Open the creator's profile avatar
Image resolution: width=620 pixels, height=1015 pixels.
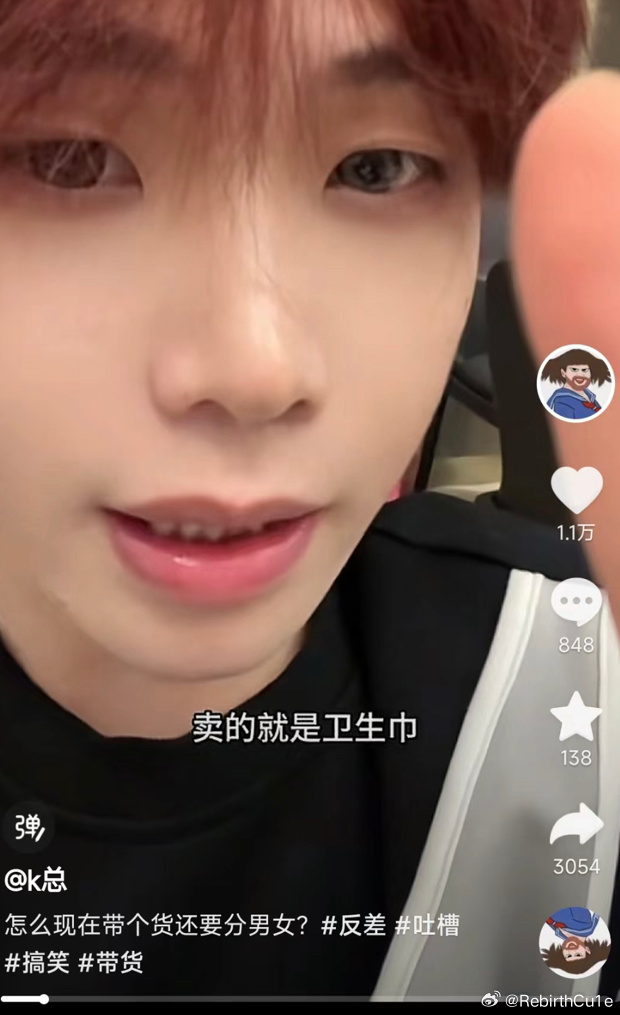[576, 383]
